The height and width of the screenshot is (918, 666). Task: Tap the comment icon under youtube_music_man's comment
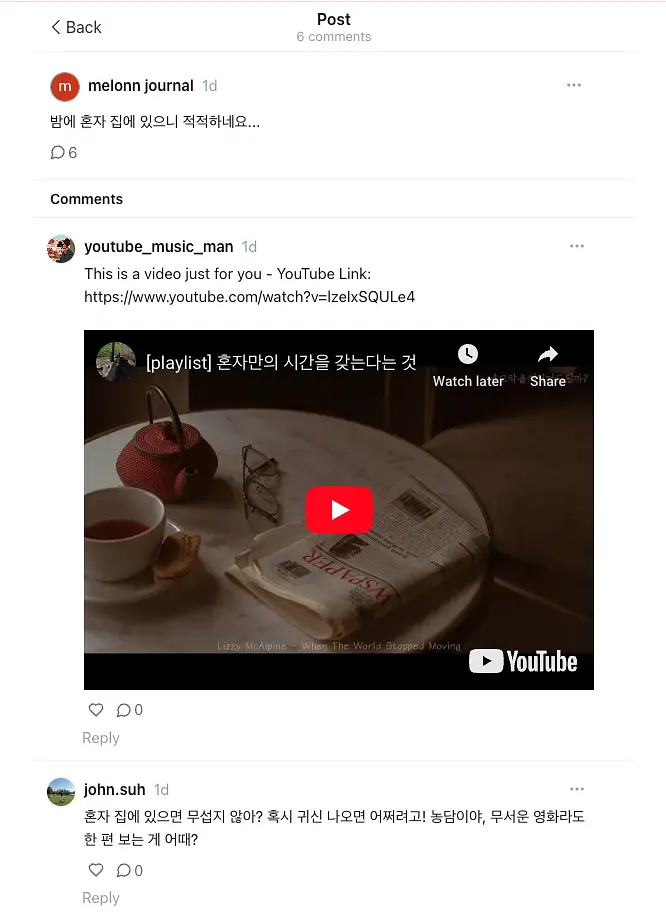(x=123, y=710)
